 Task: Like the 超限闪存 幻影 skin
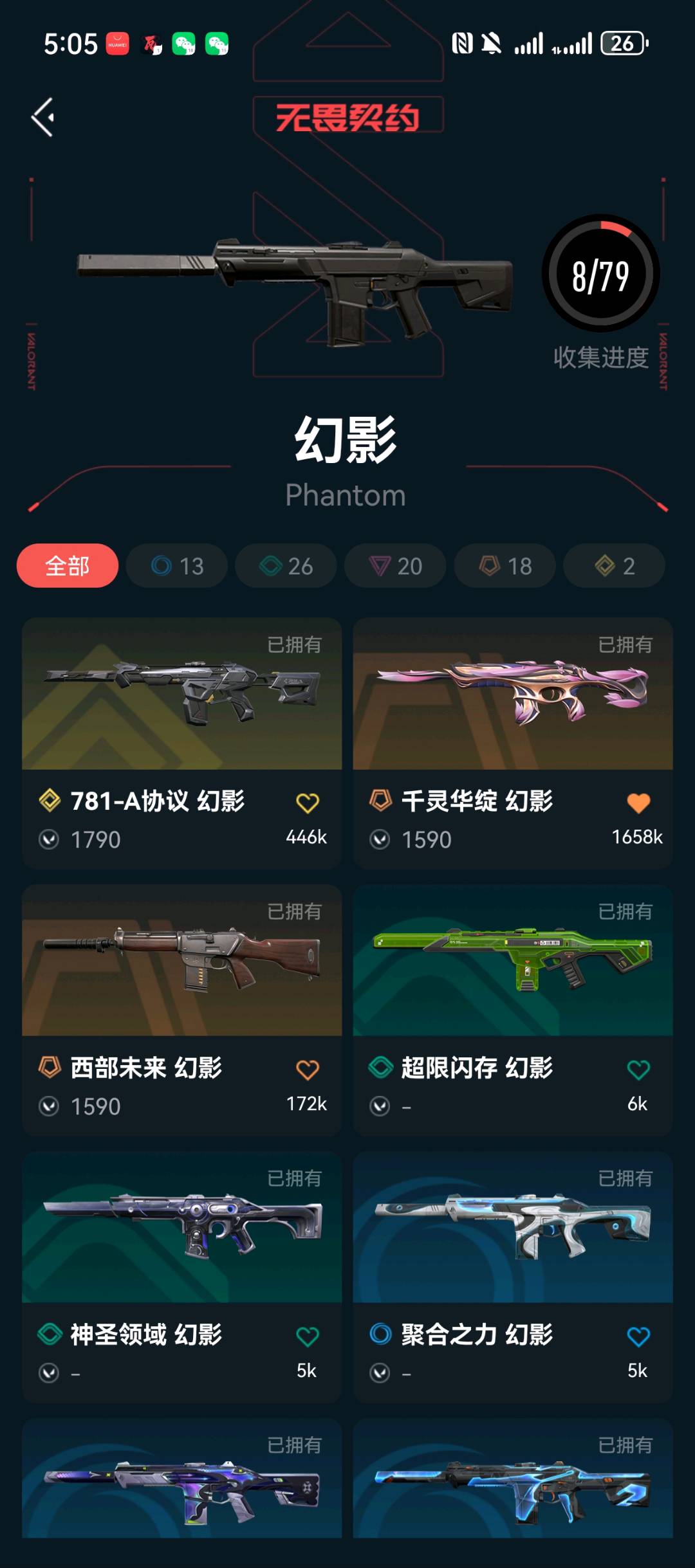pyautogui.click(x=638, y=1070)
